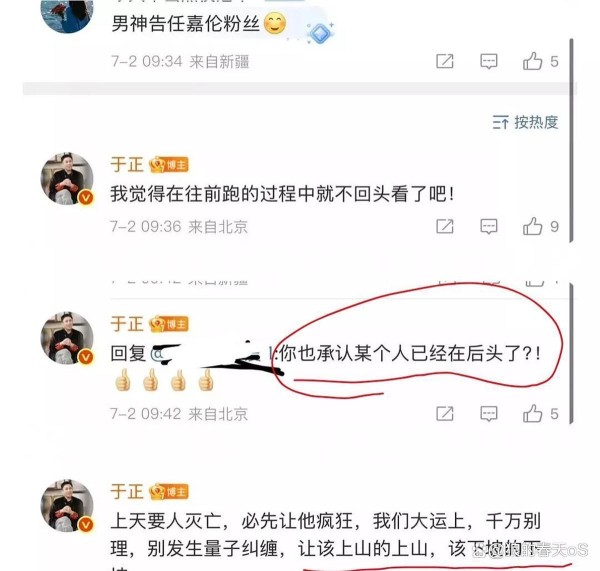Share 于正's 09:42 reply
600x571 pixels.
pyautogui.click(x=445, y=413)
